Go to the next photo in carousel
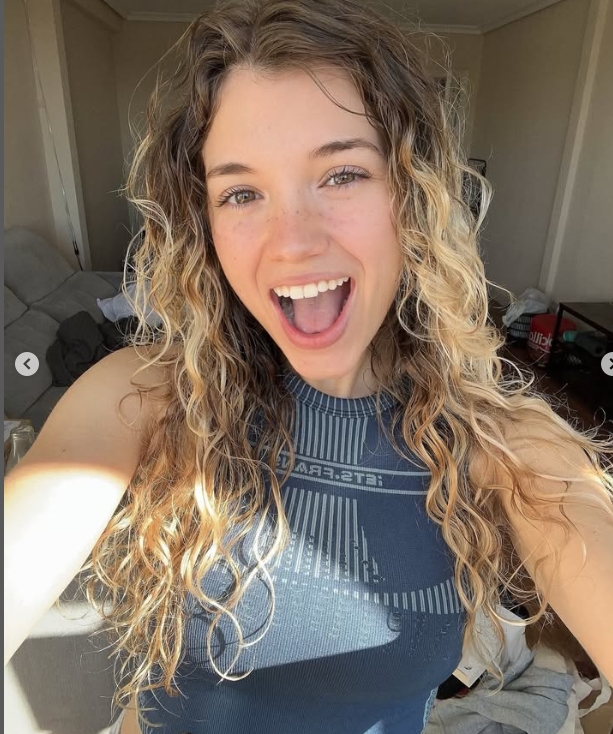The height and width of the screenshot is (734, 613). [x=607, y=364]
